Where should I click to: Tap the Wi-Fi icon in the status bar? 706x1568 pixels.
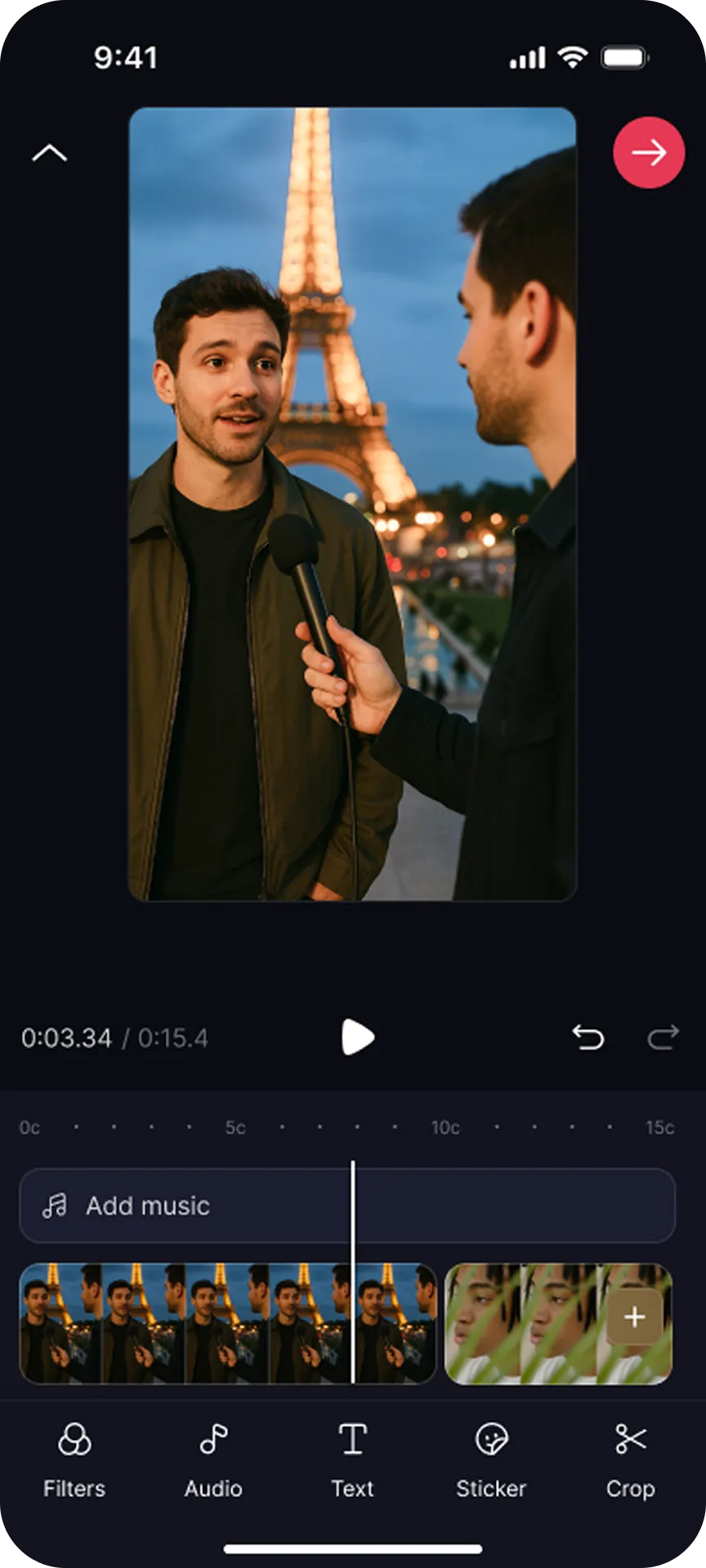tap(573, 57)
